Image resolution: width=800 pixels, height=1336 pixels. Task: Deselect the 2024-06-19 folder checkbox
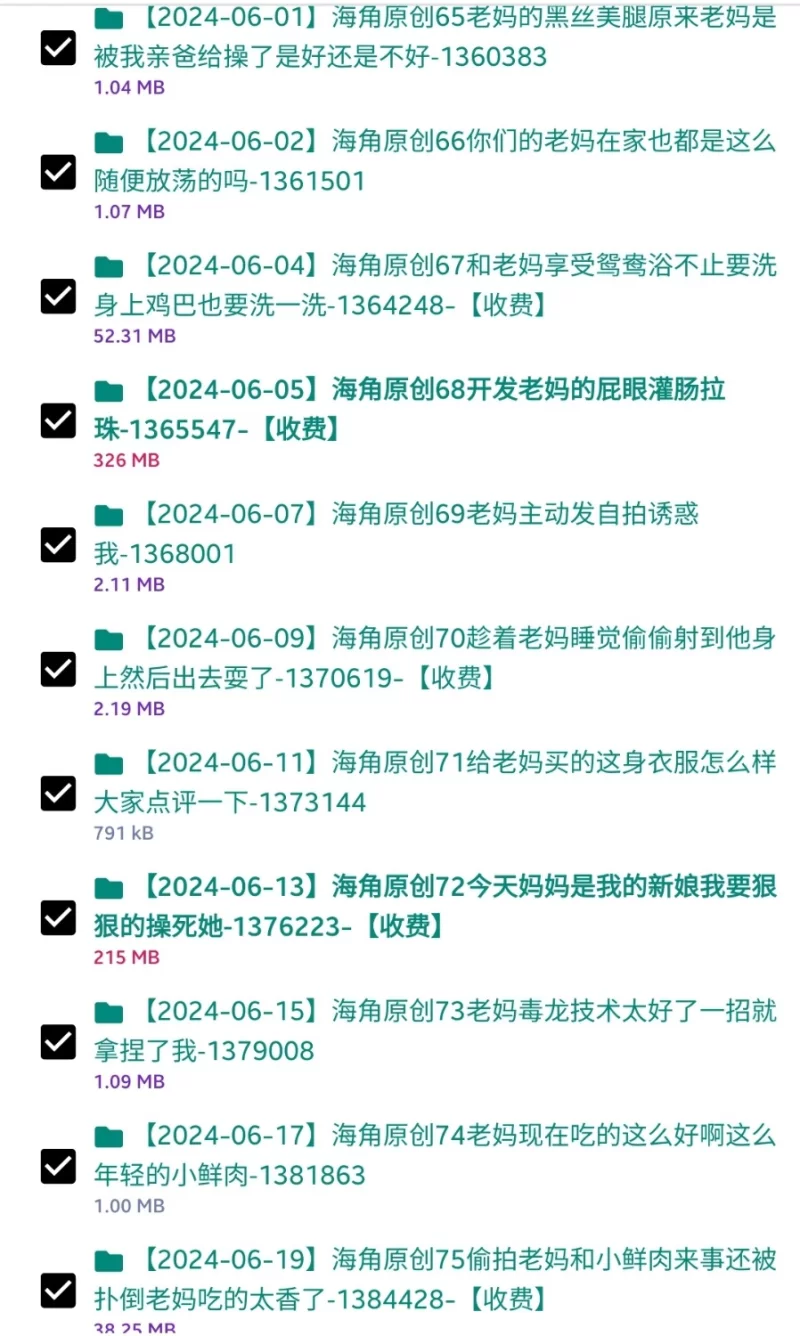[58, 1290]
